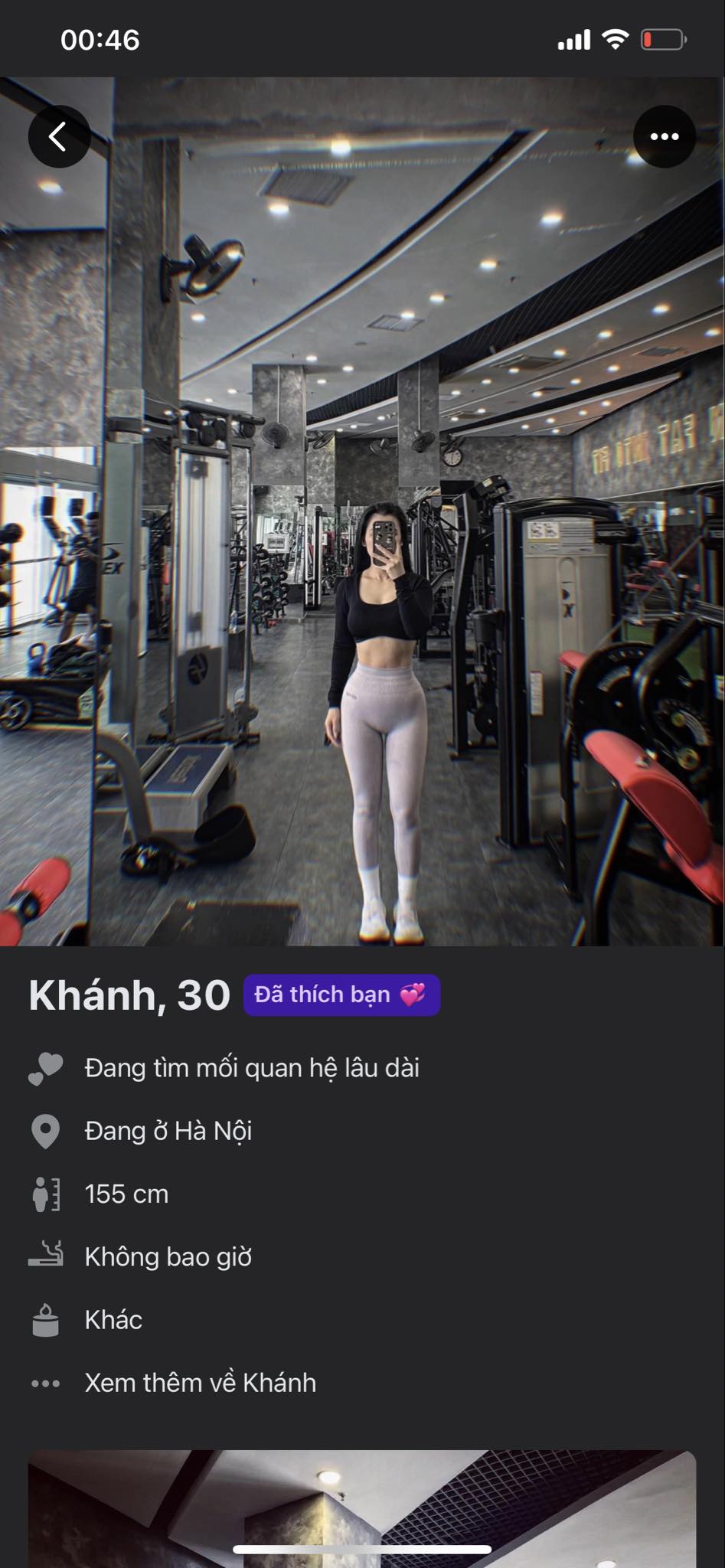
Task: Expand "Xem thêm về Khánh" details
Action: pyautogui.click(x=200, y=1383)
